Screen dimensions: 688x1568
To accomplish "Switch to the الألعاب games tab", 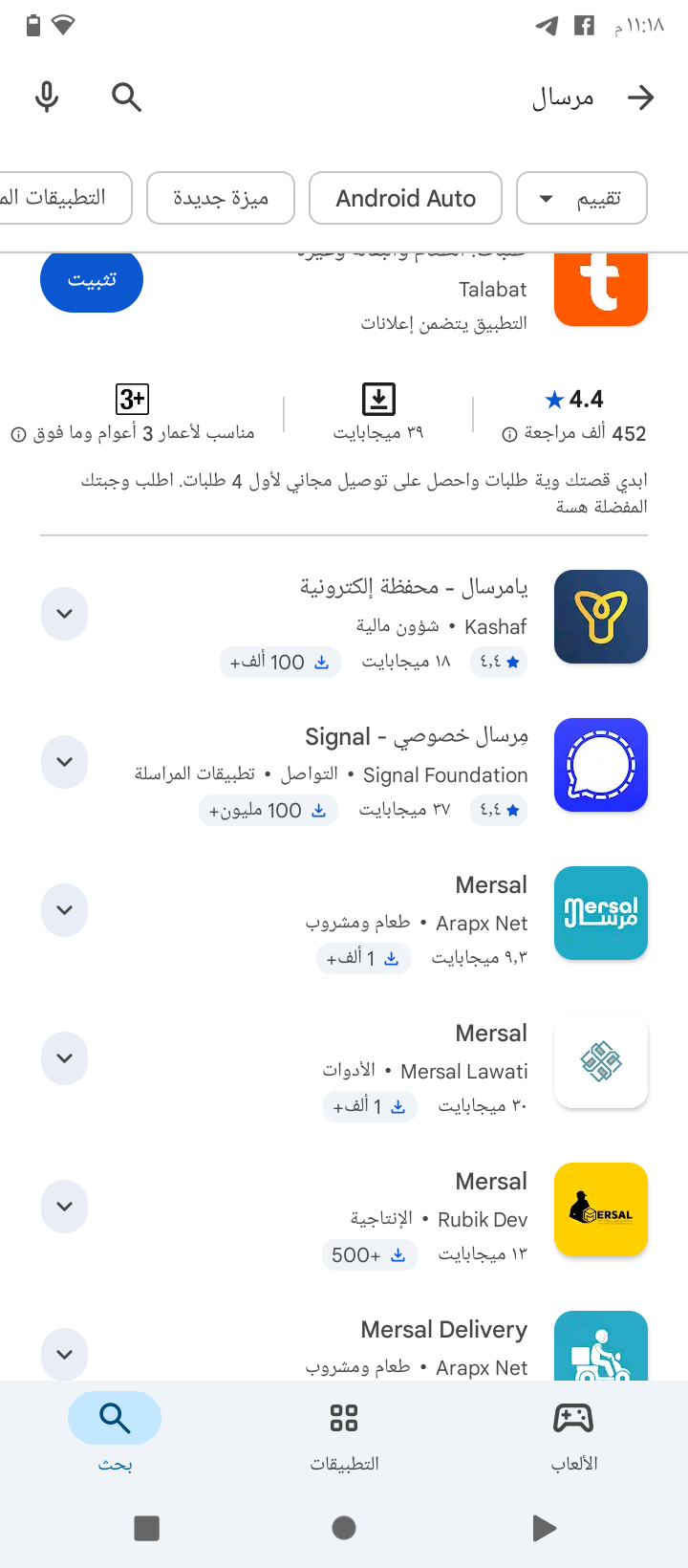I will click(573, 1432).
